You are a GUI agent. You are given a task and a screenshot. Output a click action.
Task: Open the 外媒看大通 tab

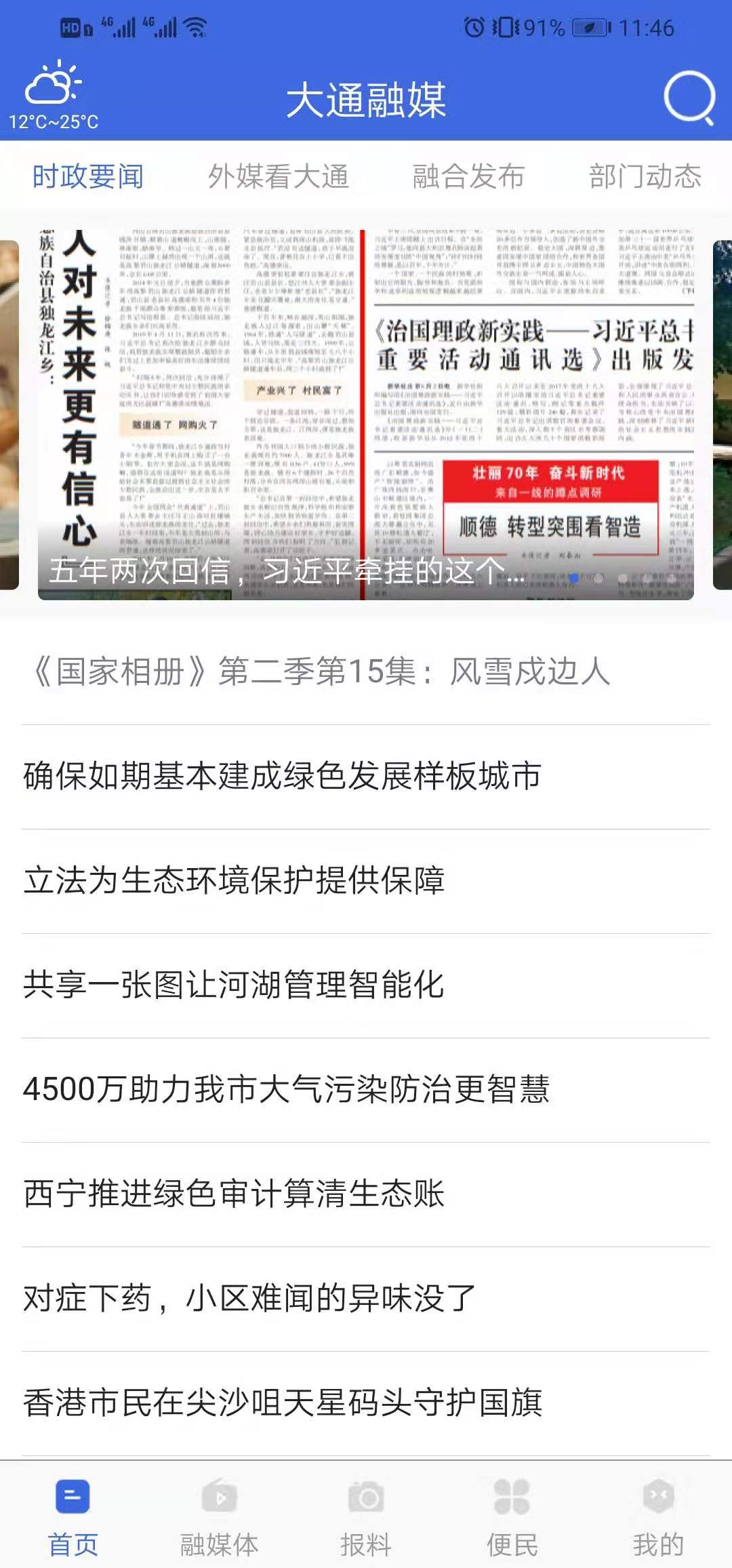[x=279, y=176]
